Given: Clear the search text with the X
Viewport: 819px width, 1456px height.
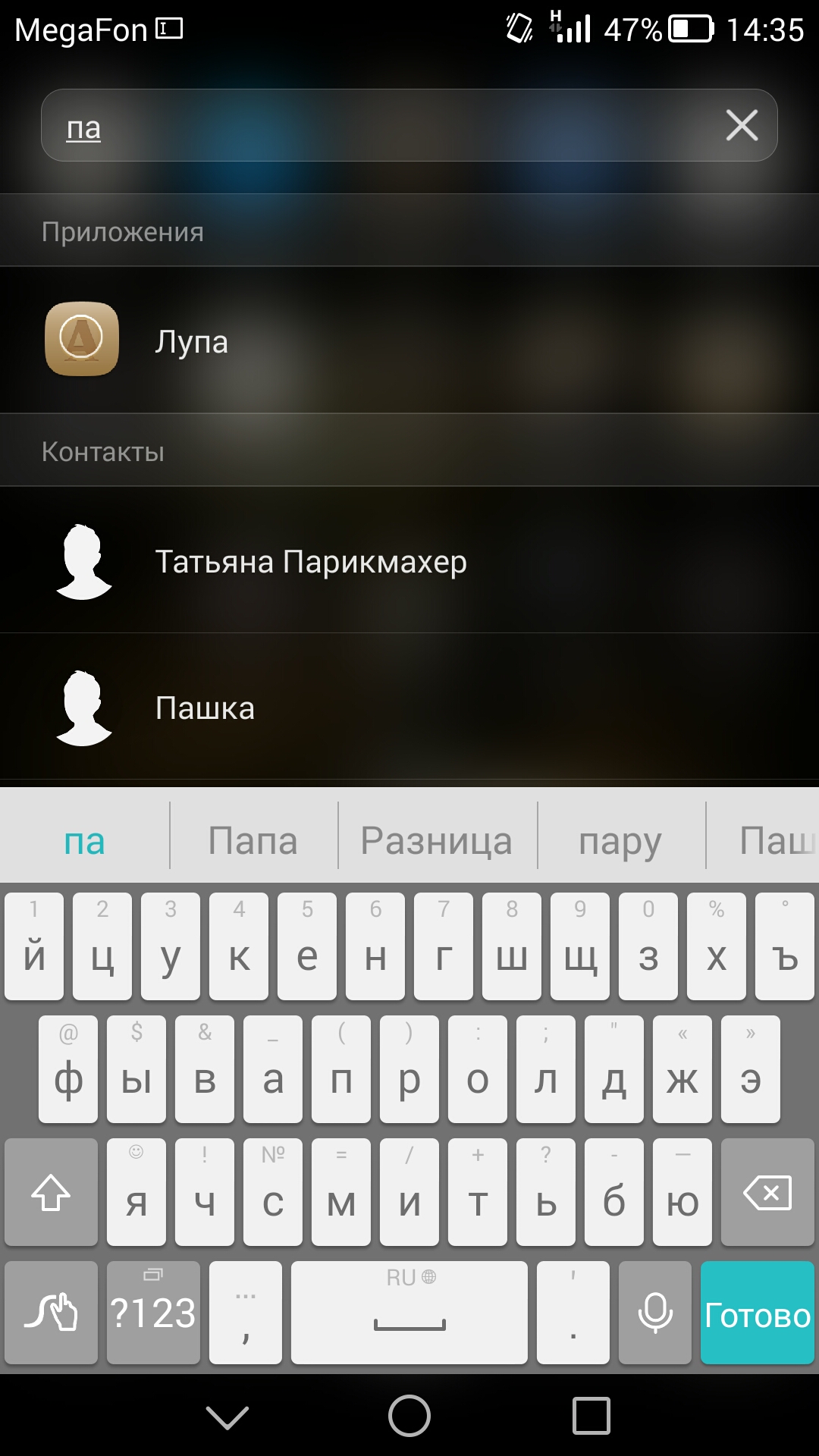Looking at the screenshot, I should click(x=742, y=125).
